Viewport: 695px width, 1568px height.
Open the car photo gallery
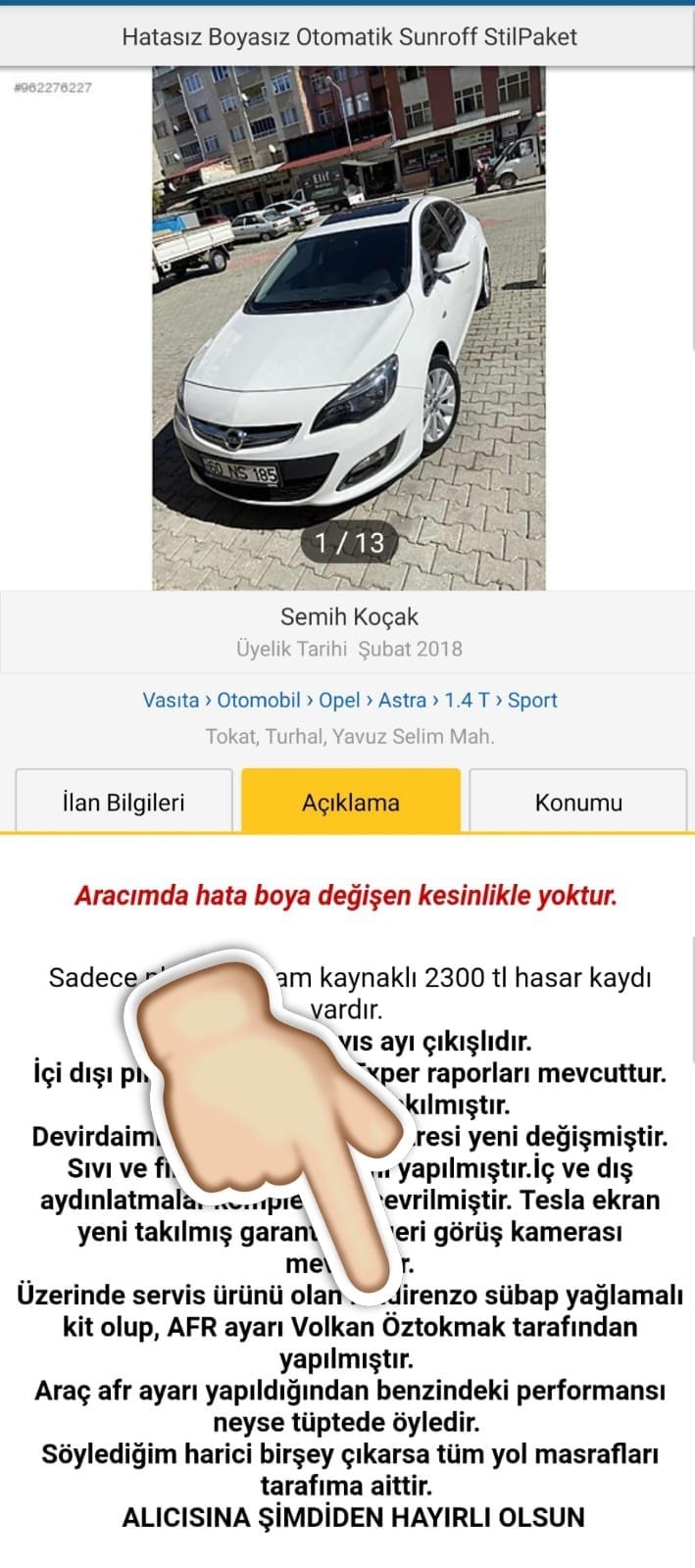(348, 328)
